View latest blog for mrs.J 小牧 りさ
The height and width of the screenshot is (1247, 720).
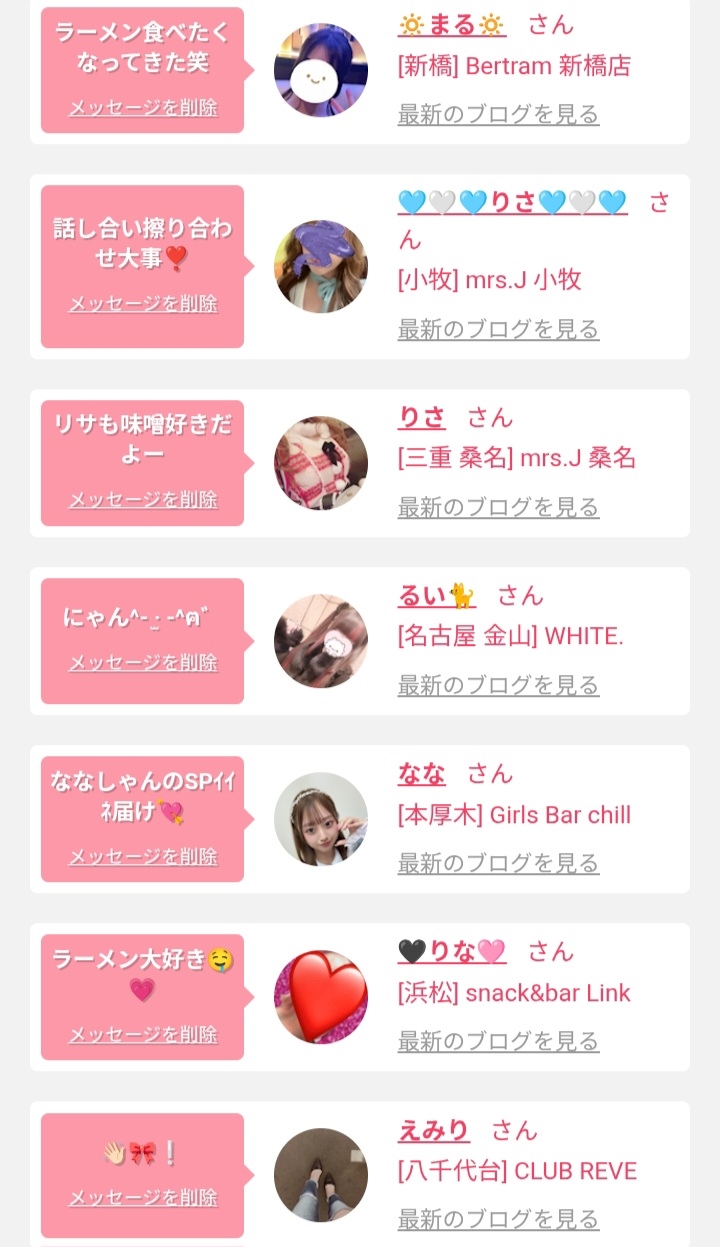coord(498,329)
